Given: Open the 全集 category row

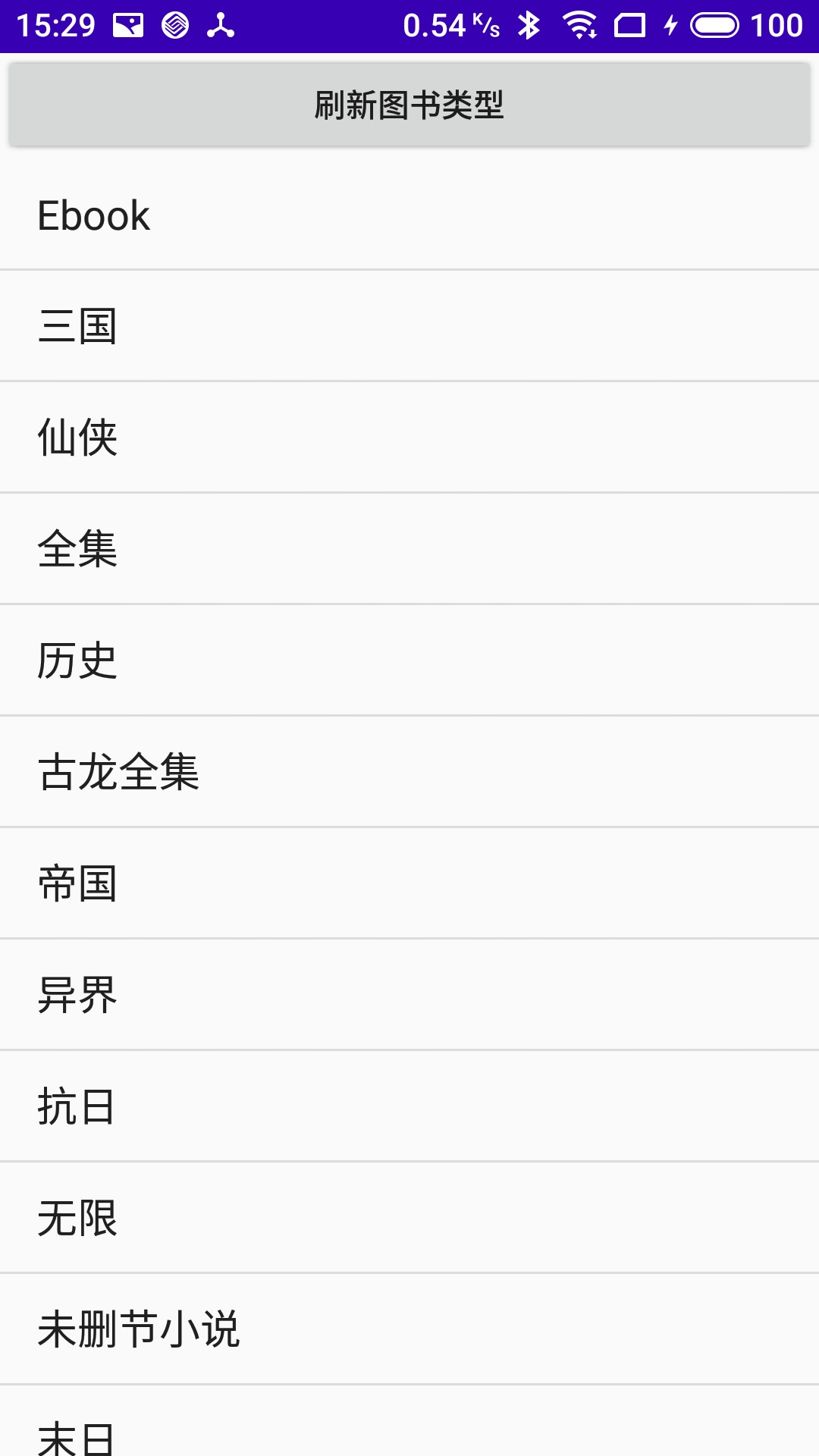Looking at the screenshot, I should [x=409, y=549].
